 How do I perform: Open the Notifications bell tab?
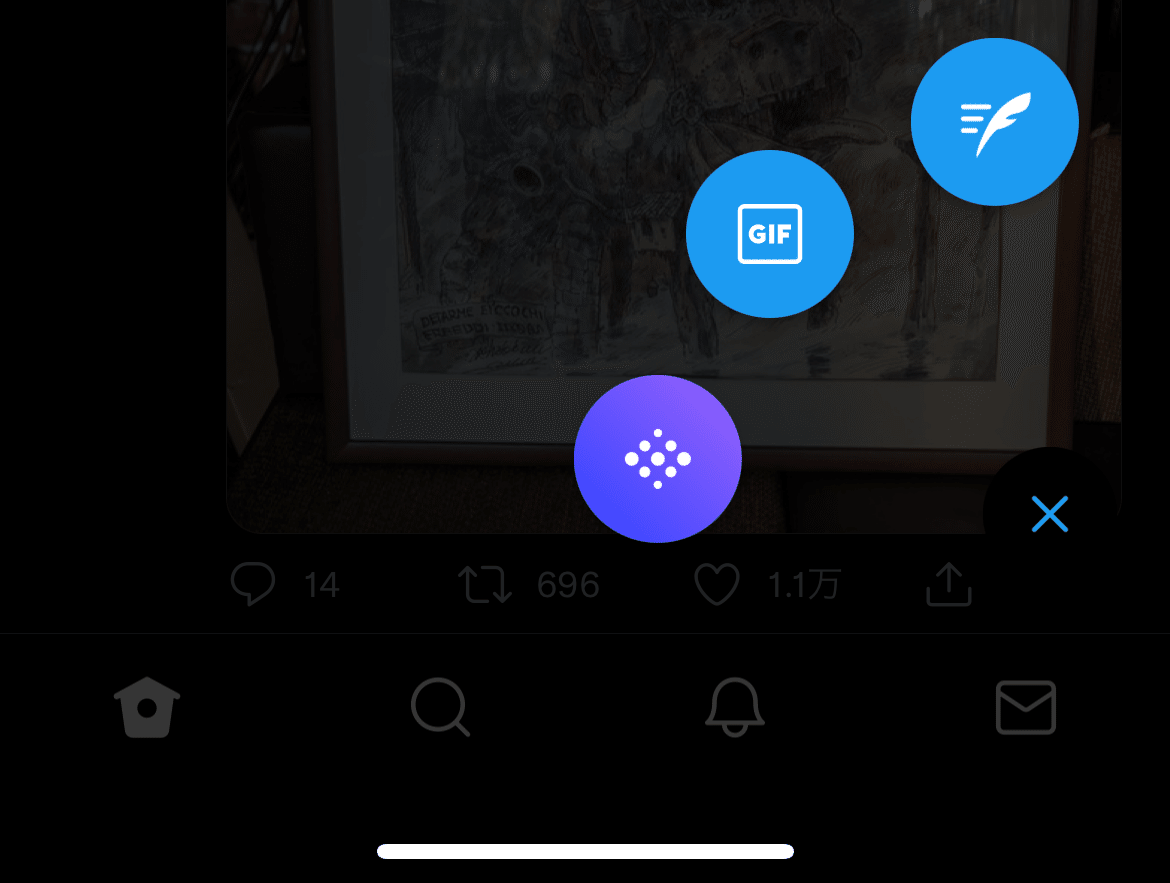pos(734,708)
